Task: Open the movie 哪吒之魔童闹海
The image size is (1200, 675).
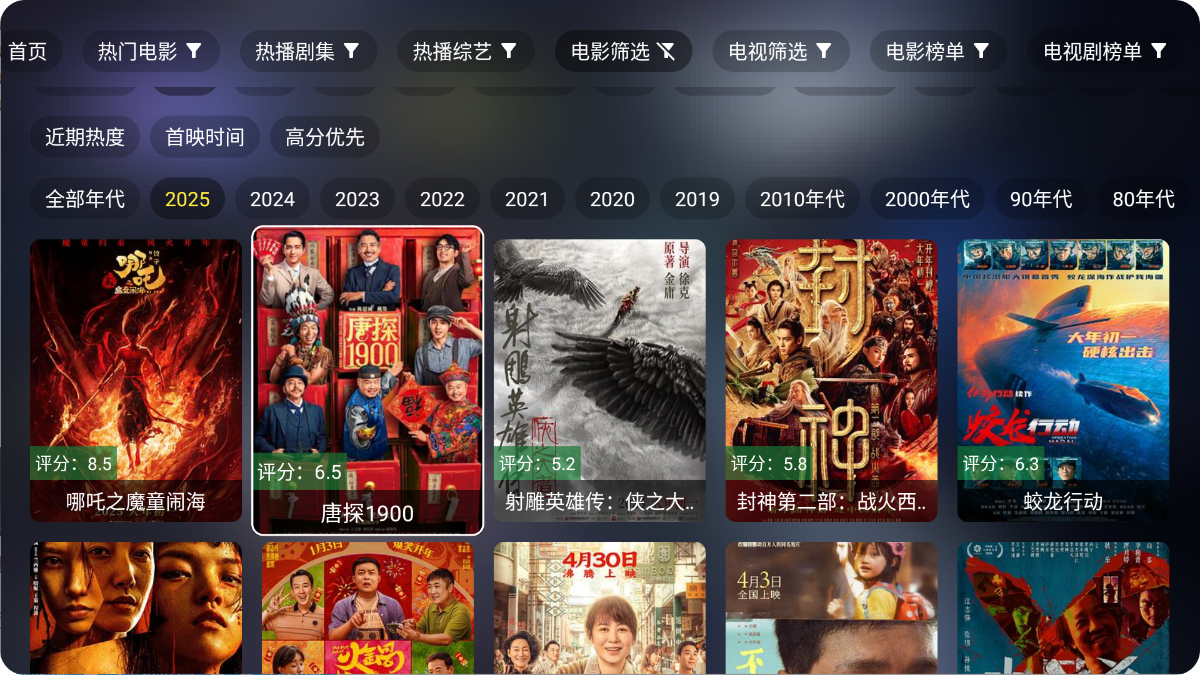Action: 136,380
